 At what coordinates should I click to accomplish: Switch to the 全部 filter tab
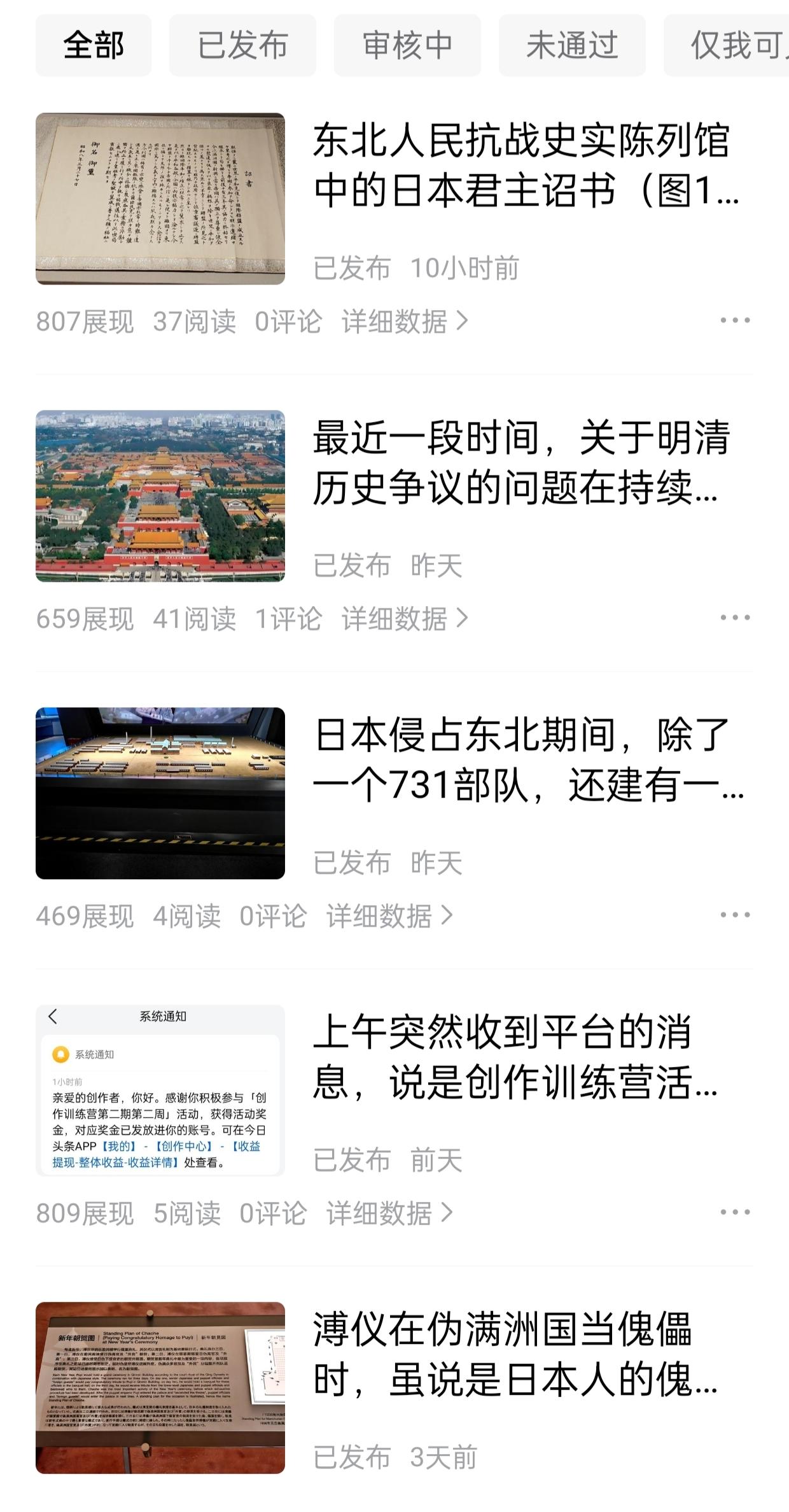click(94, 45)
